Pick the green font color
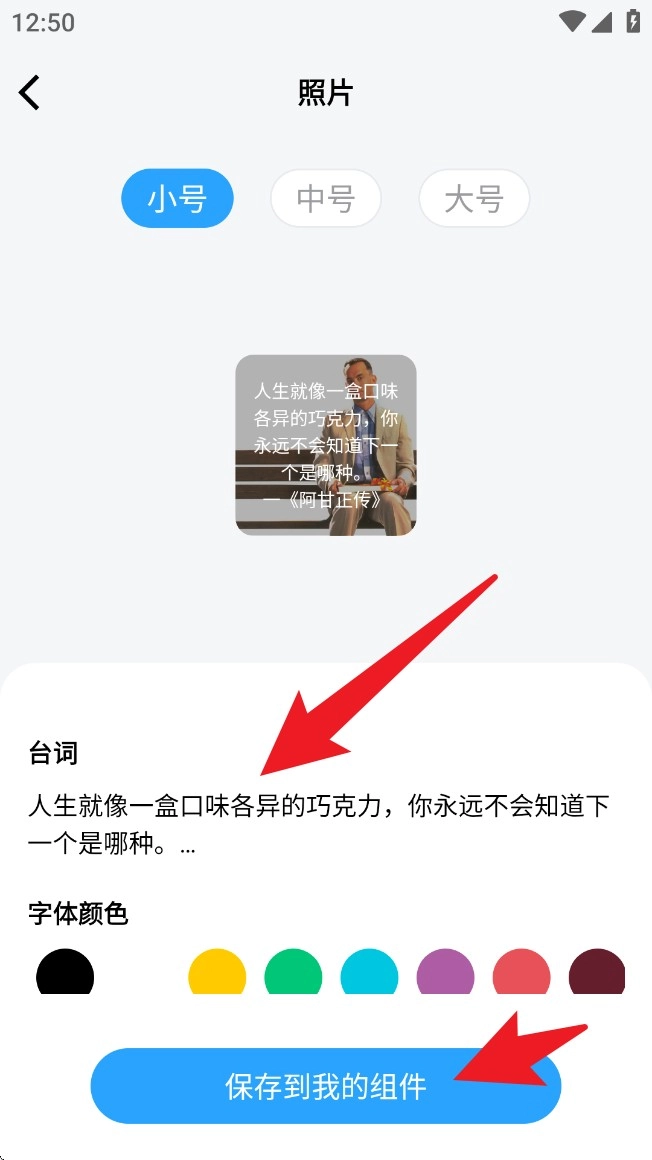Screen dimensions: 652x1160 pyautogui.click(x=293, y=973)
